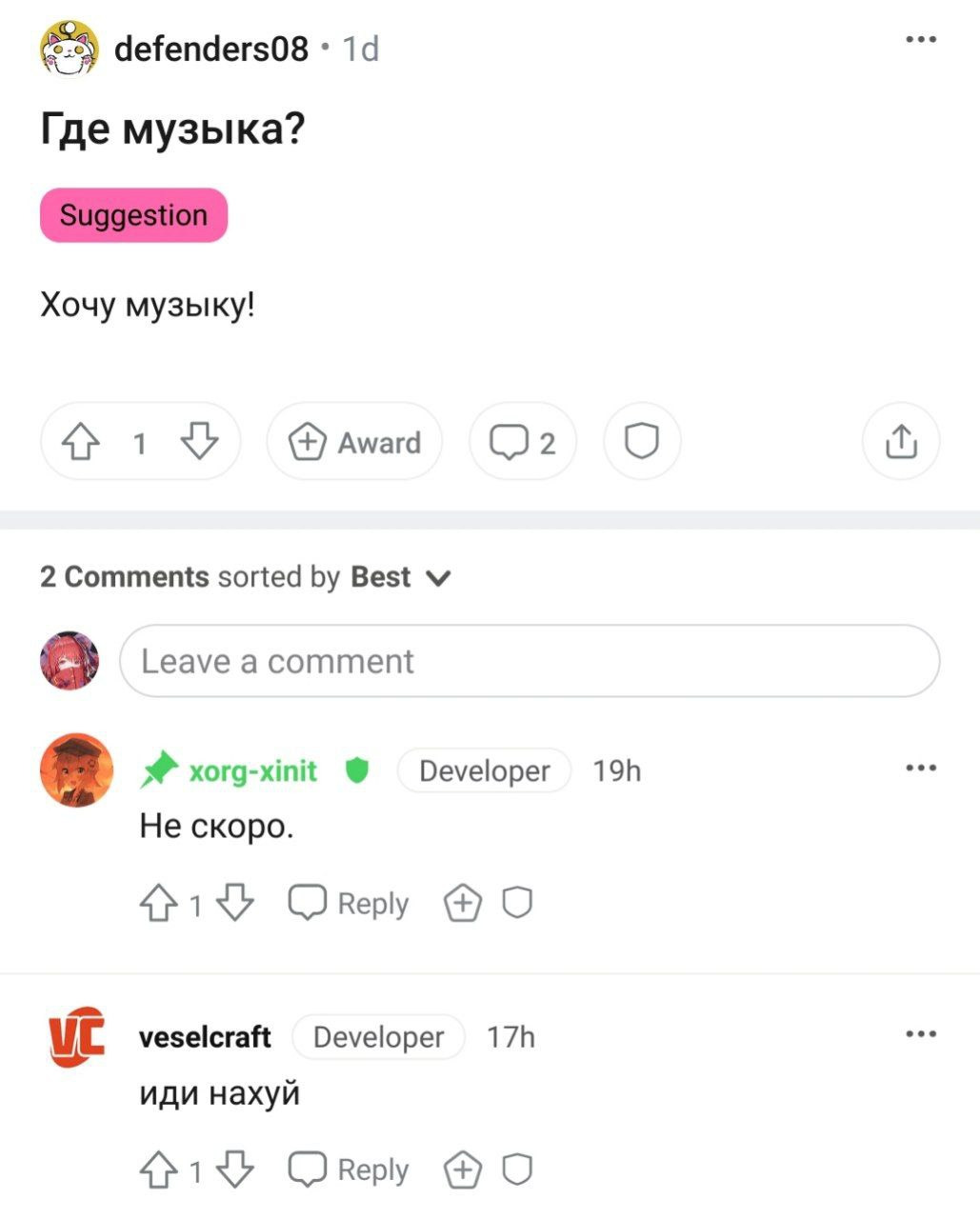Change comment sorting from Best

point(400,577)
